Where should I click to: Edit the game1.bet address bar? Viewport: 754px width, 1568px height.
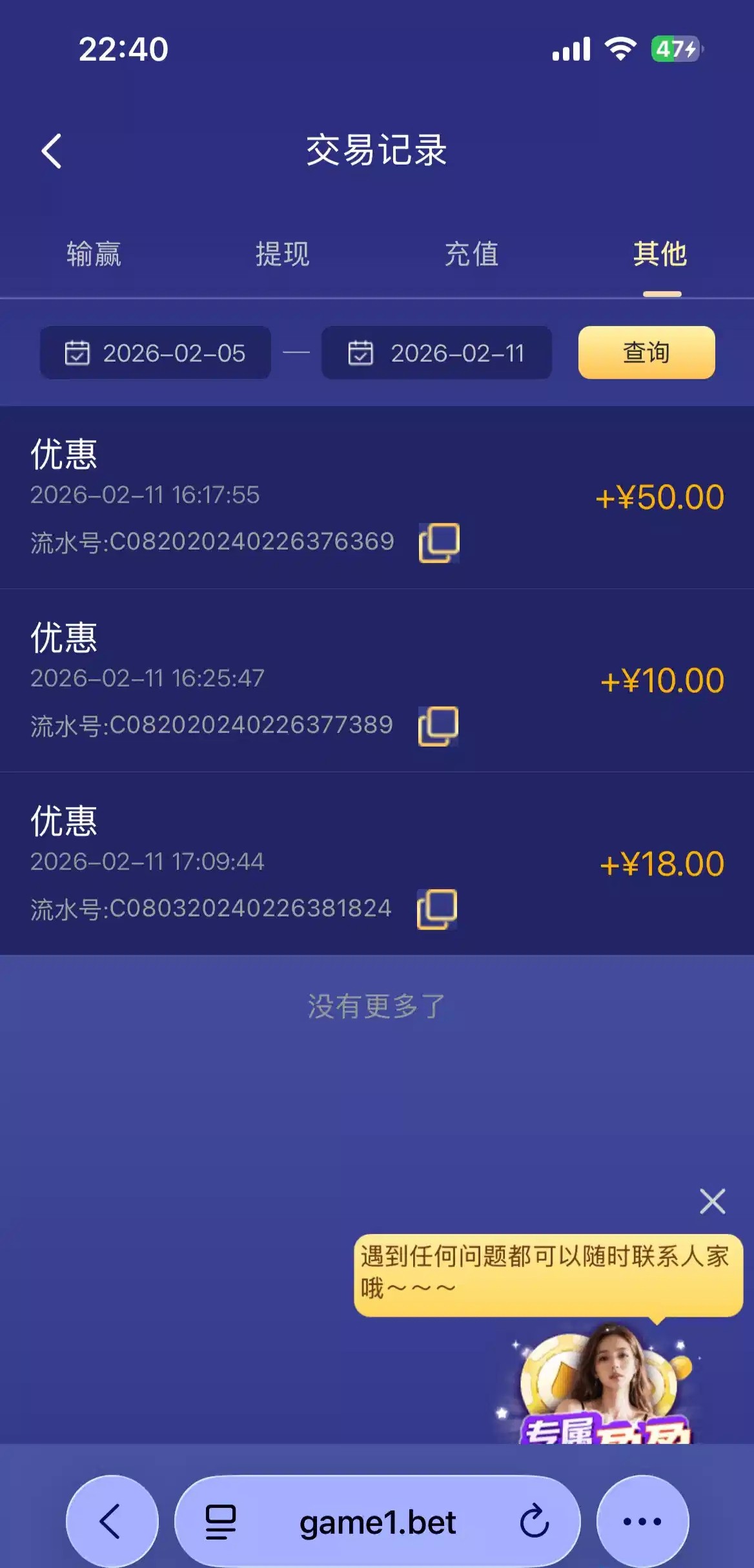tap(378, 1522)
